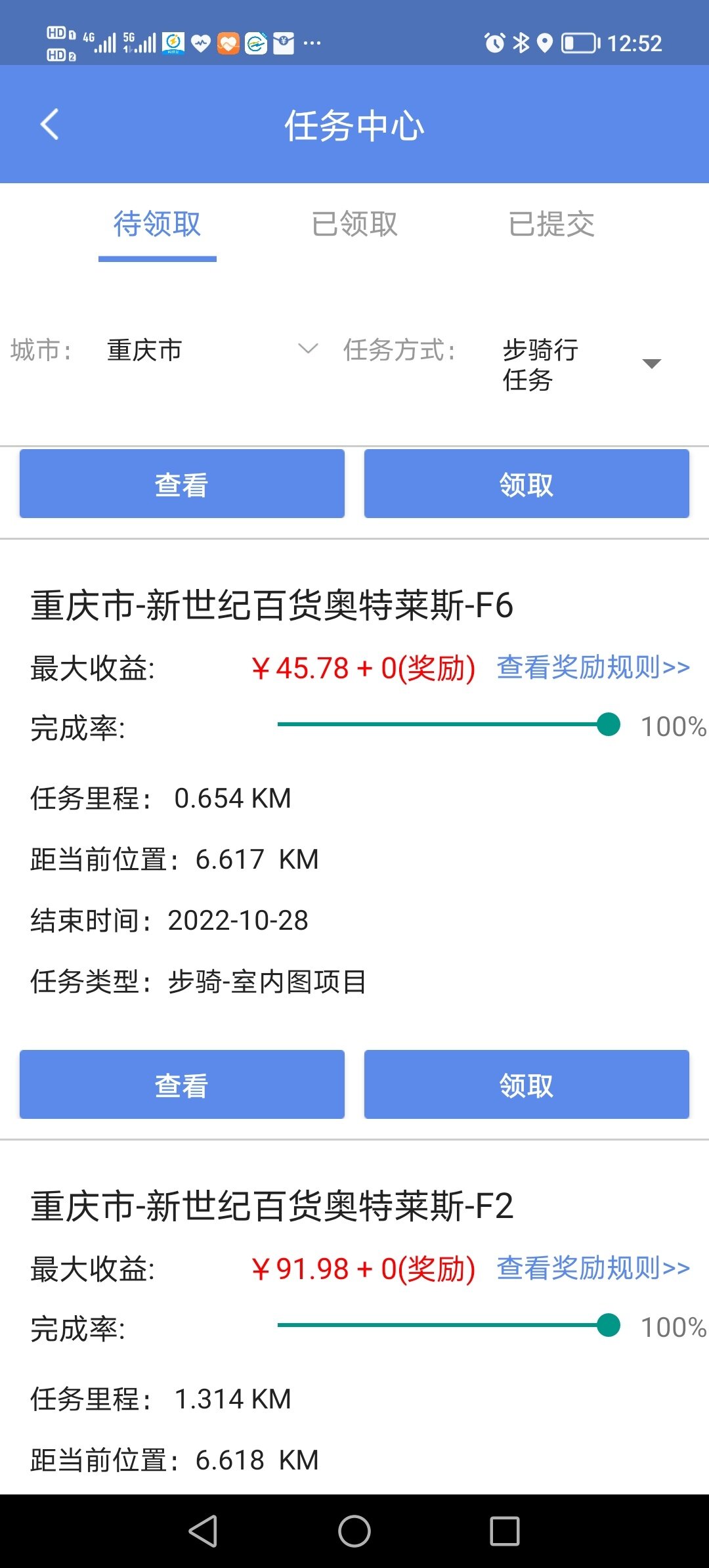The width and height of the screenshot is (709, 1568).
Task: View reward rules for the F6 task
Action: click(593, 667)
